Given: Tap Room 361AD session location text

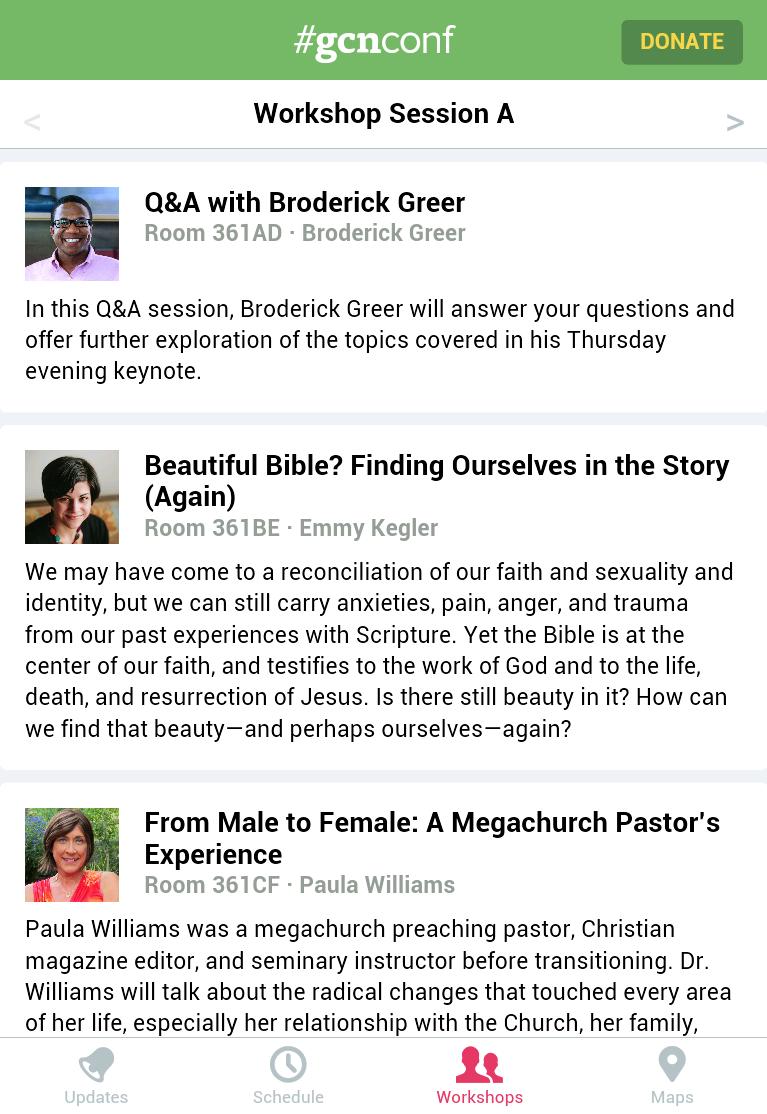Looking at the screenshot, I should pos(213,233).
